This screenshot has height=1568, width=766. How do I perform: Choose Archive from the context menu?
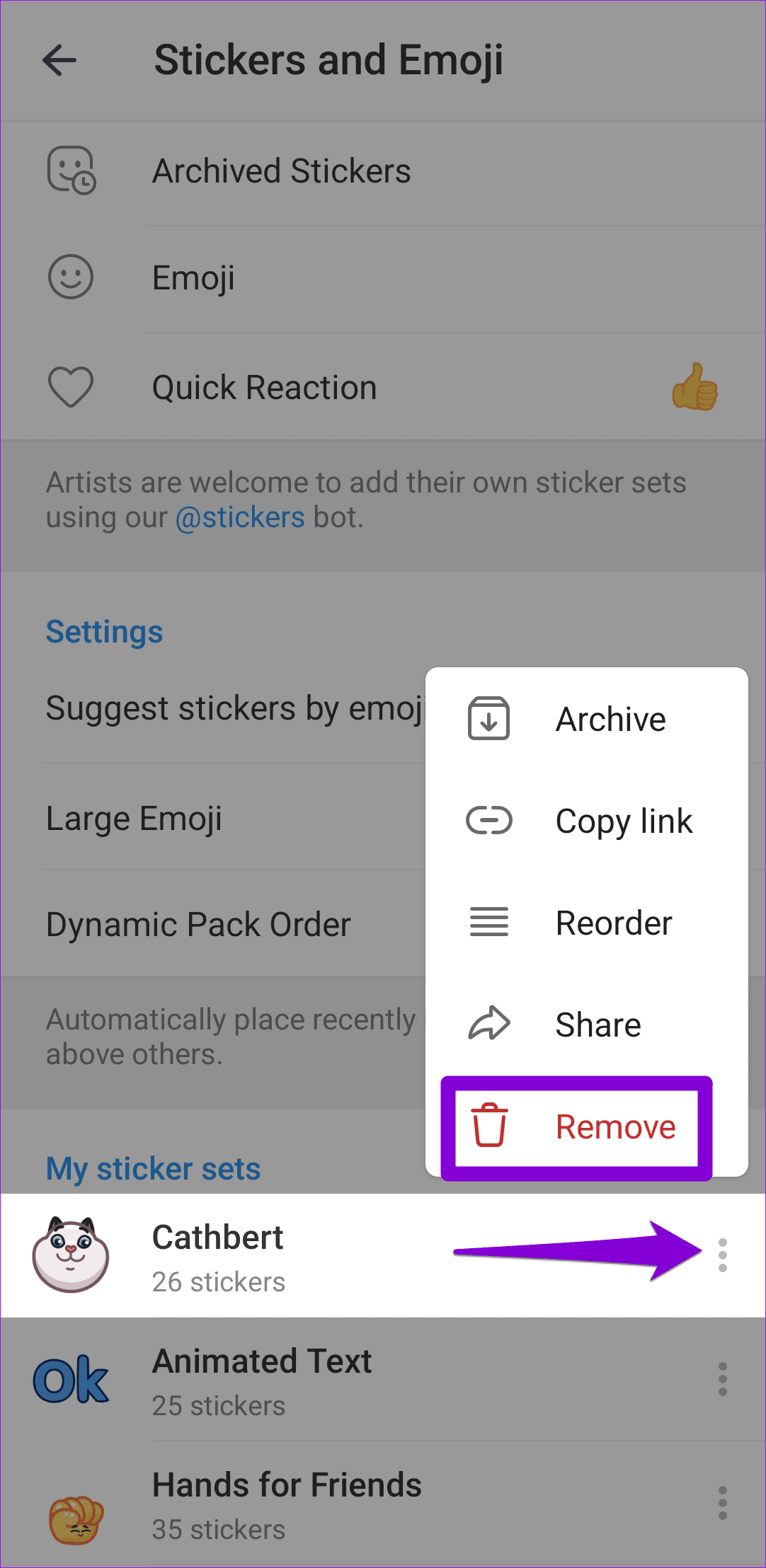(610, 718)
